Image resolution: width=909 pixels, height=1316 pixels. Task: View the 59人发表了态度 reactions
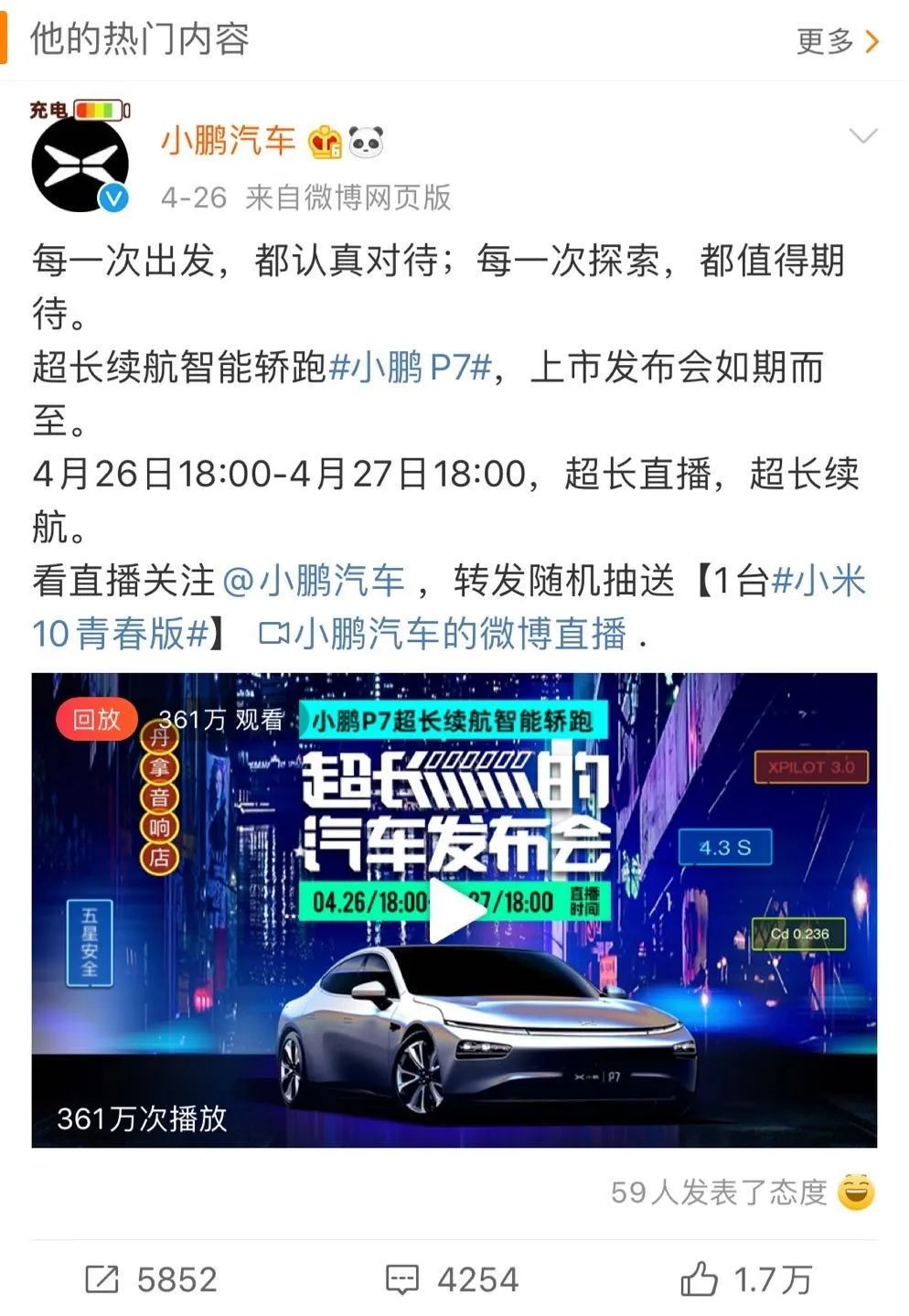743,1192
